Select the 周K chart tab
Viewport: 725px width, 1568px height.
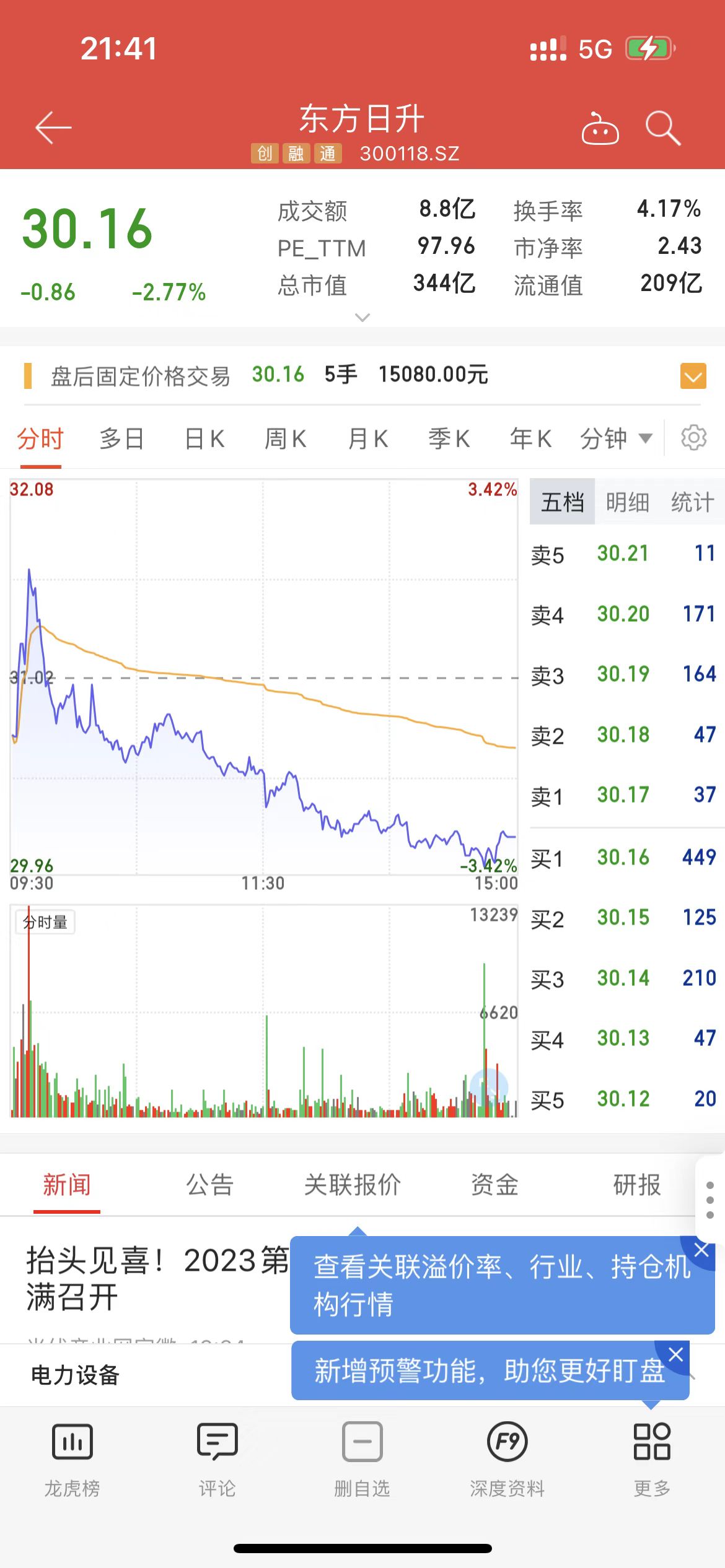(x=285, y=439)
